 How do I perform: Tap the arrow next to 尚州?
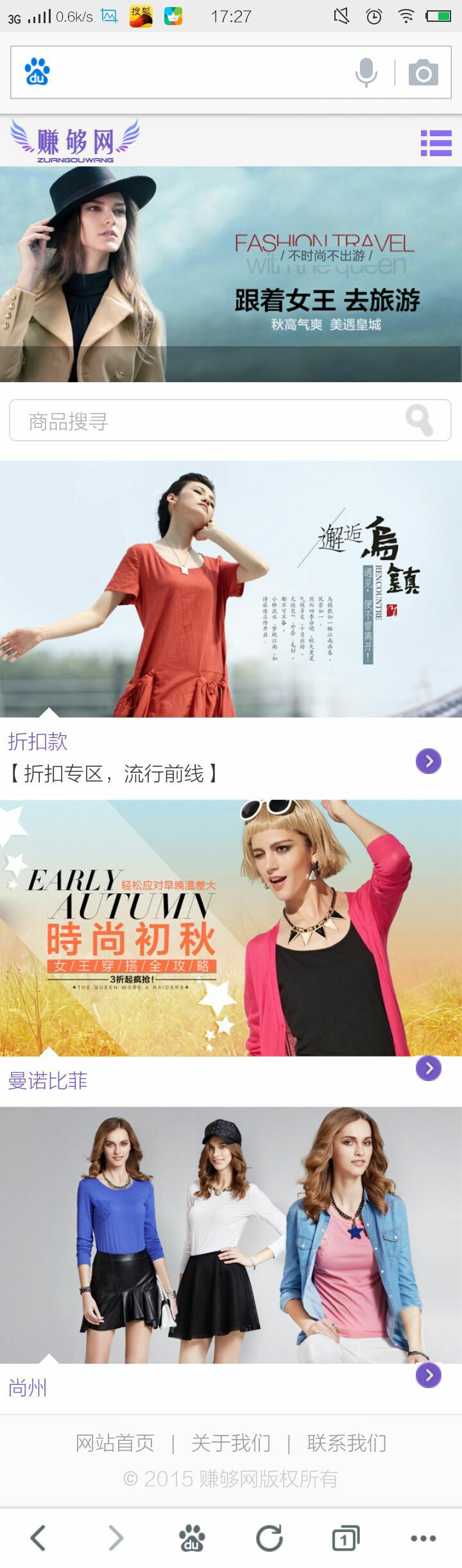pos(429,1375)
